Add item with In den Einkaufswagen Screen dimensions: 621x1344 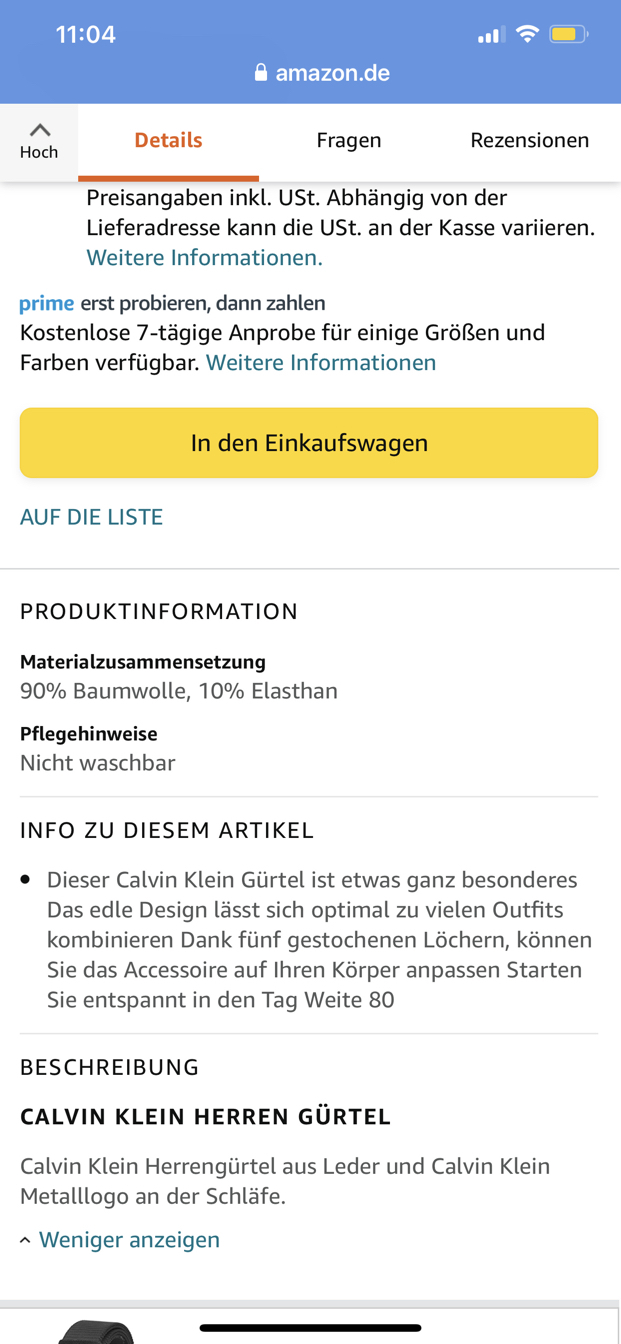pyautogui.click(x=309, y=443)
